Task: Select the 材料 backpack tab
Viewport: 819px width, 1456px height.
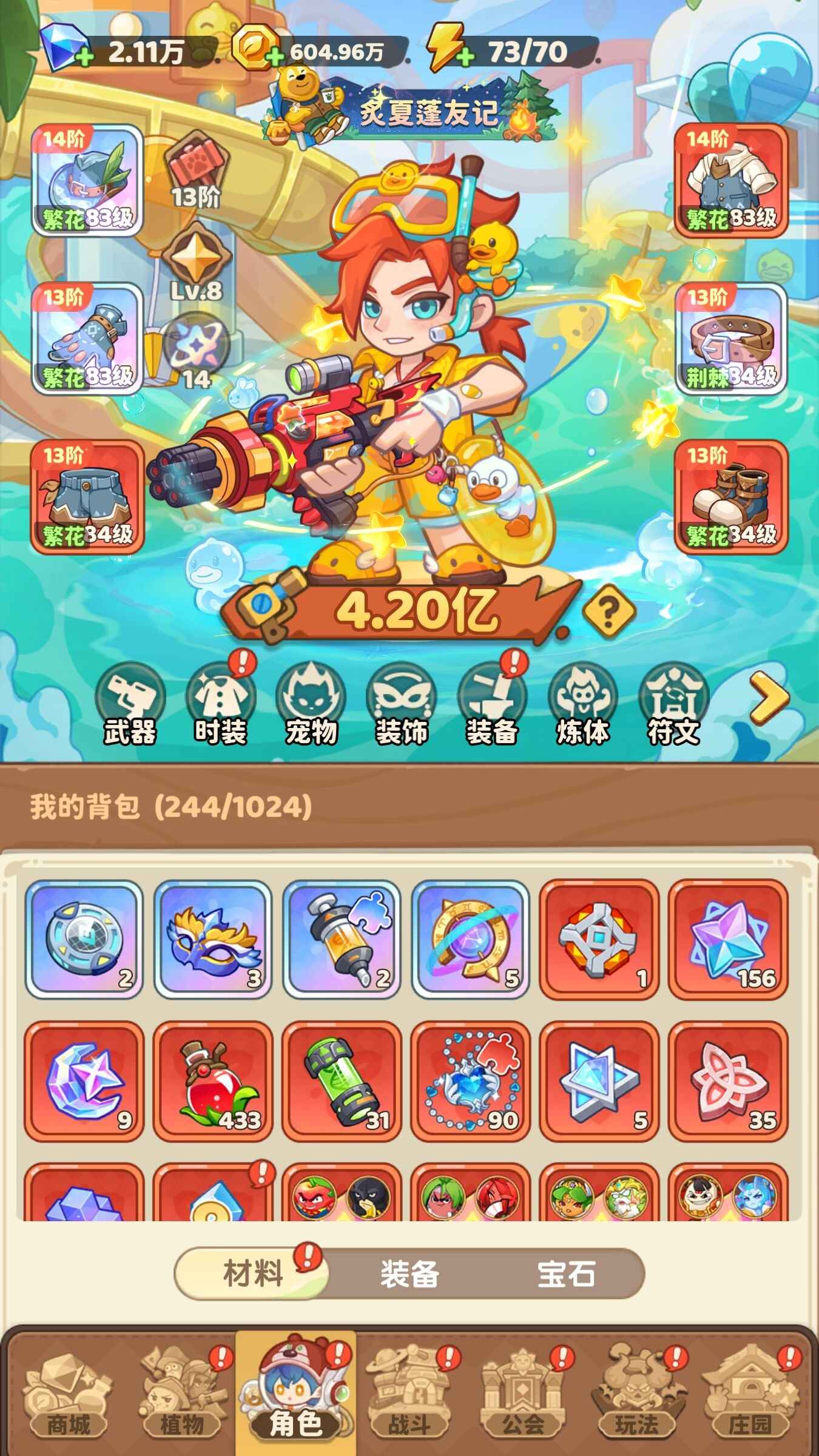Action: pyautogui.click(x=253, y=1274)
